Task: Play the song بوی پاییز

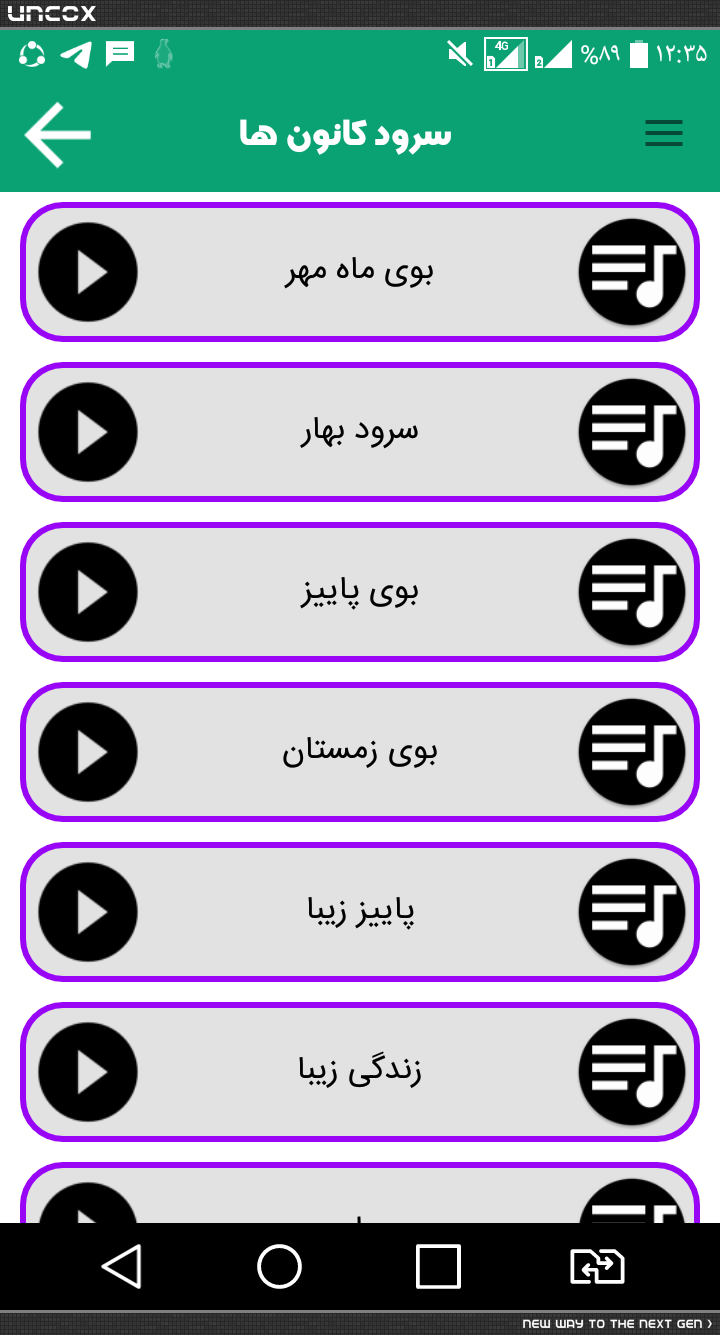Action: pos(88,592)
